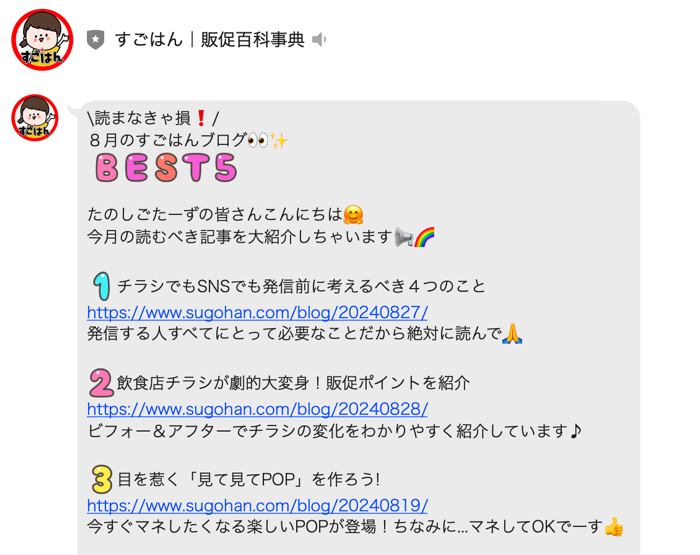Image resolution: width=700 pixels, height=555 pixels.
Task: Open the blog link ending in 20240828
Action: (257, 409)
